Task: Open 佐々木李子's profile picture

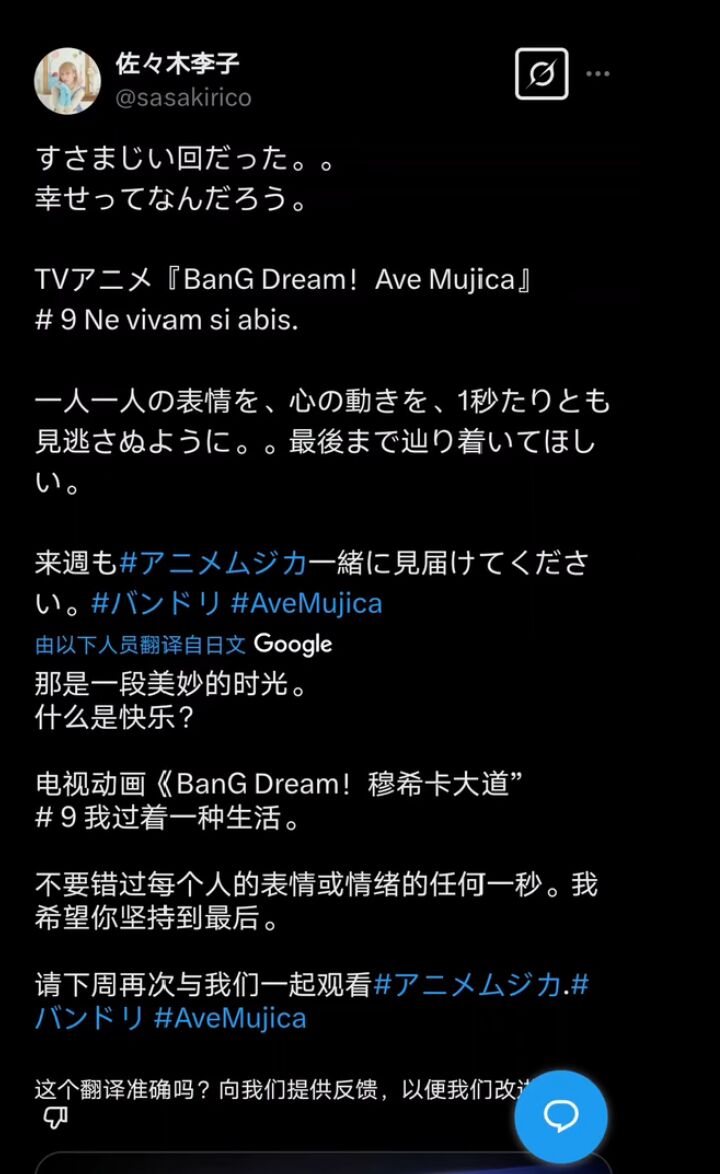Action: 67,80
